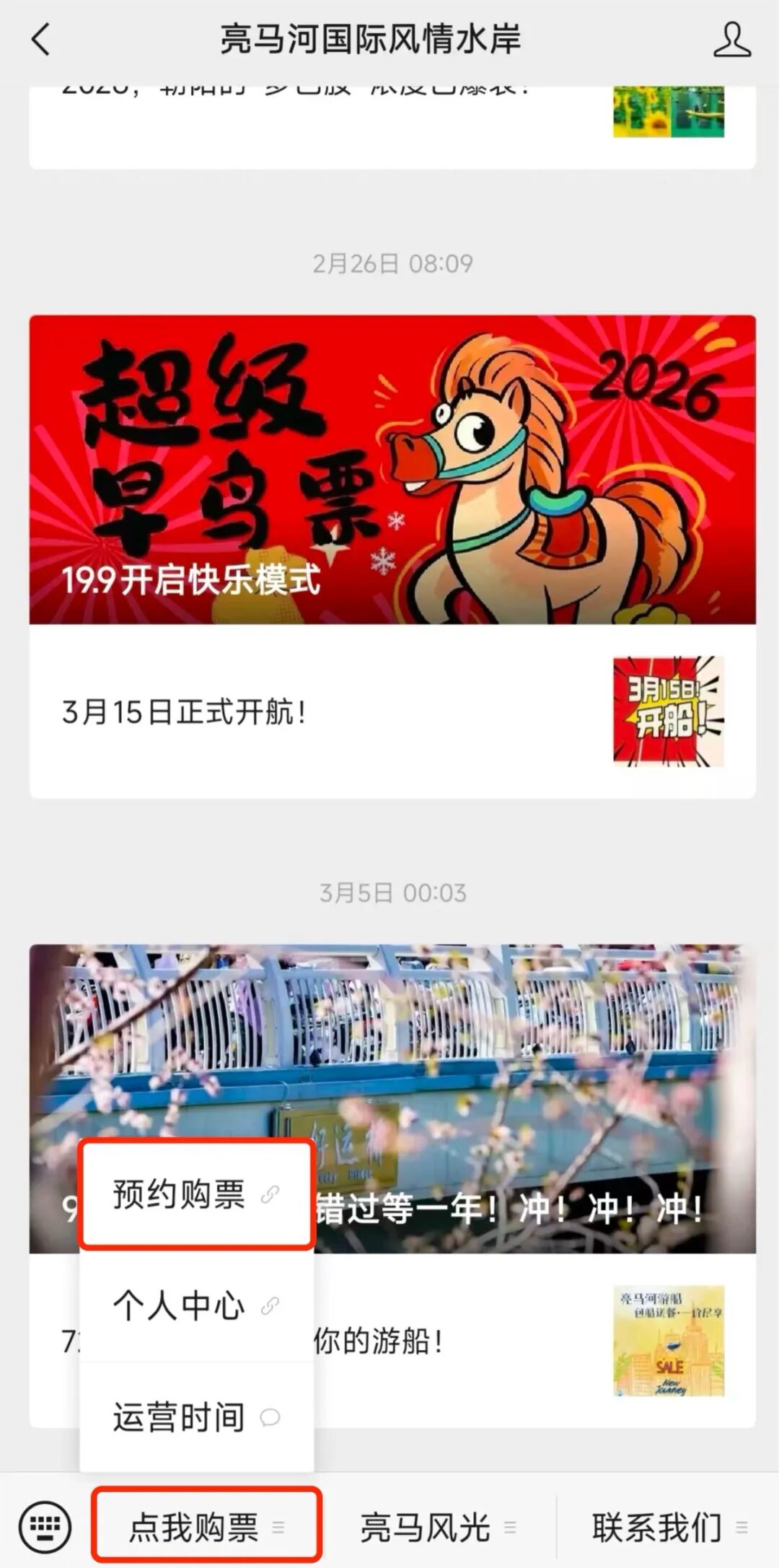Go back from the official account chat
The width and height of the screenshot is (779, 1568).
tap(41, 39)
